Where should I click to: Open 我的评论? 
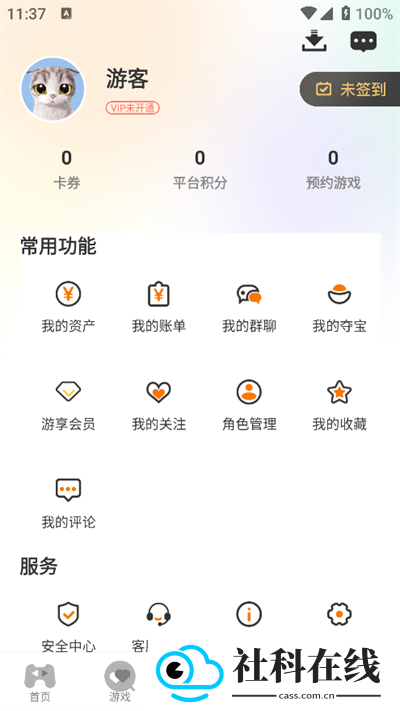point(68,503)
